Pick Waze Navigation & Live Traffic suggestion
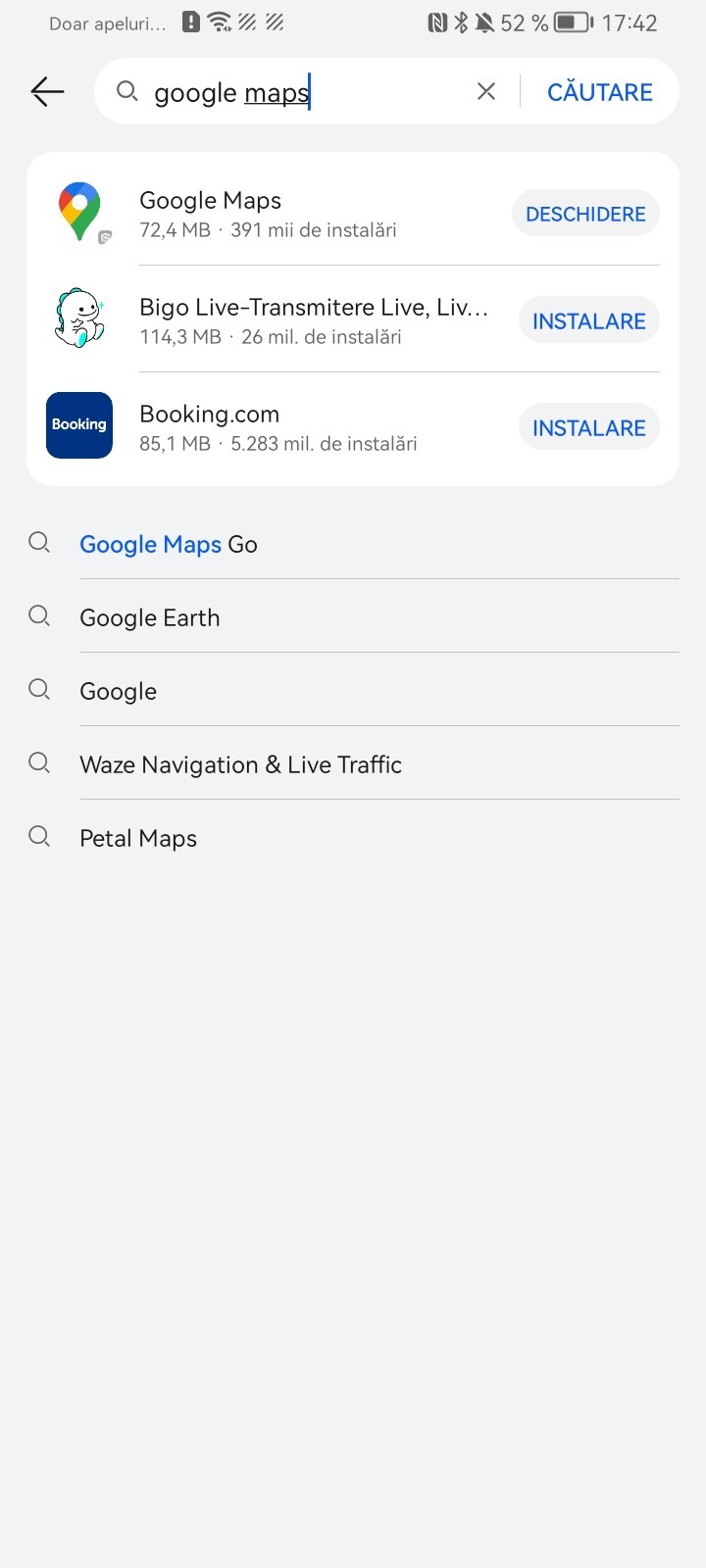 pyautogui.click(x=353, y=764)
